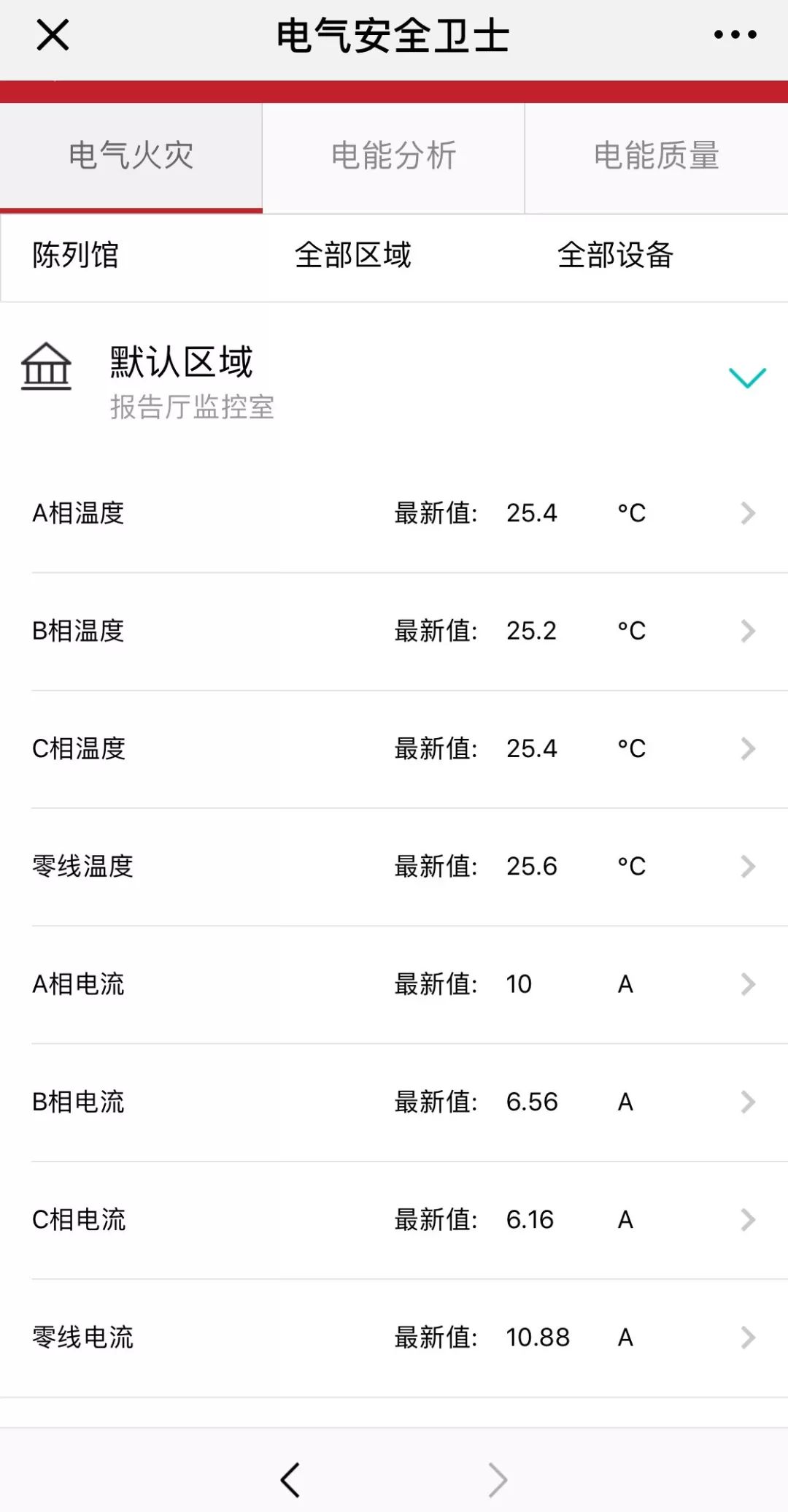The image size is (788, 1512).
Task: Switch to the 电能分析 tab
Action: pos(393,156)
